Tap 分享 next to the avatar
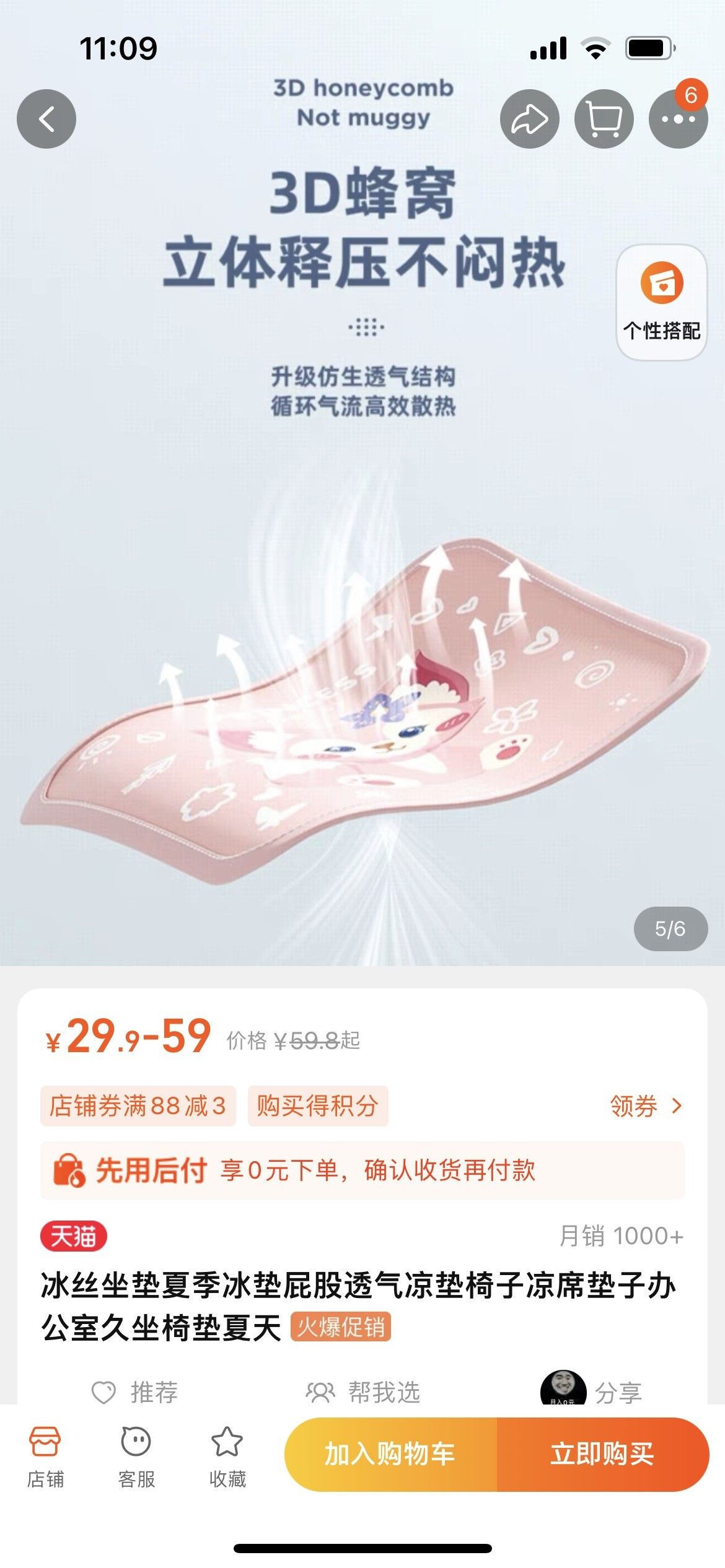725x1568 pixels. tap(618, 1393)
